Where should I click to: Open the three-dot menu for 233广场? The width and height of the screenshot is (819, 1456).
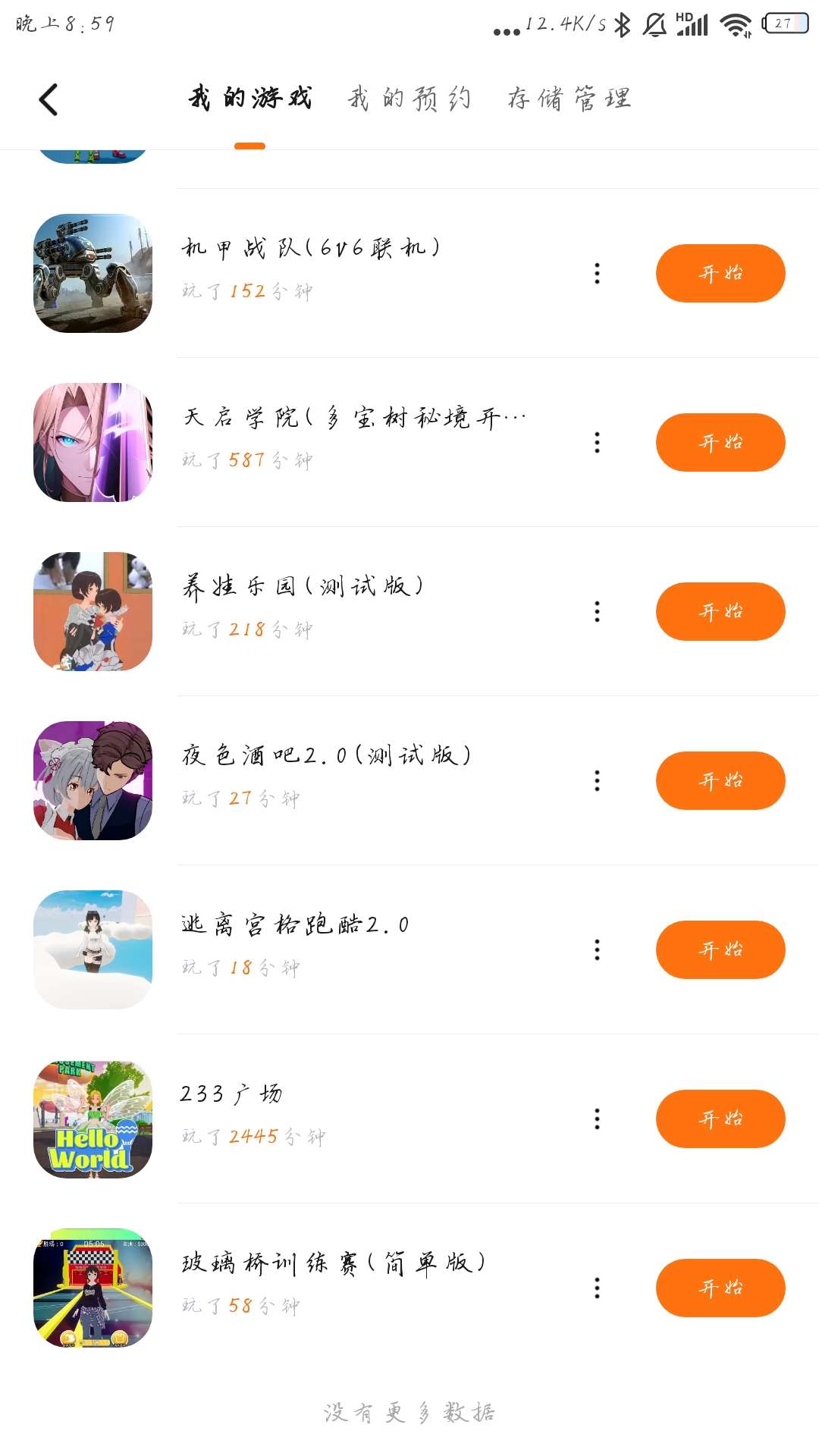[x=598, y=1119]
